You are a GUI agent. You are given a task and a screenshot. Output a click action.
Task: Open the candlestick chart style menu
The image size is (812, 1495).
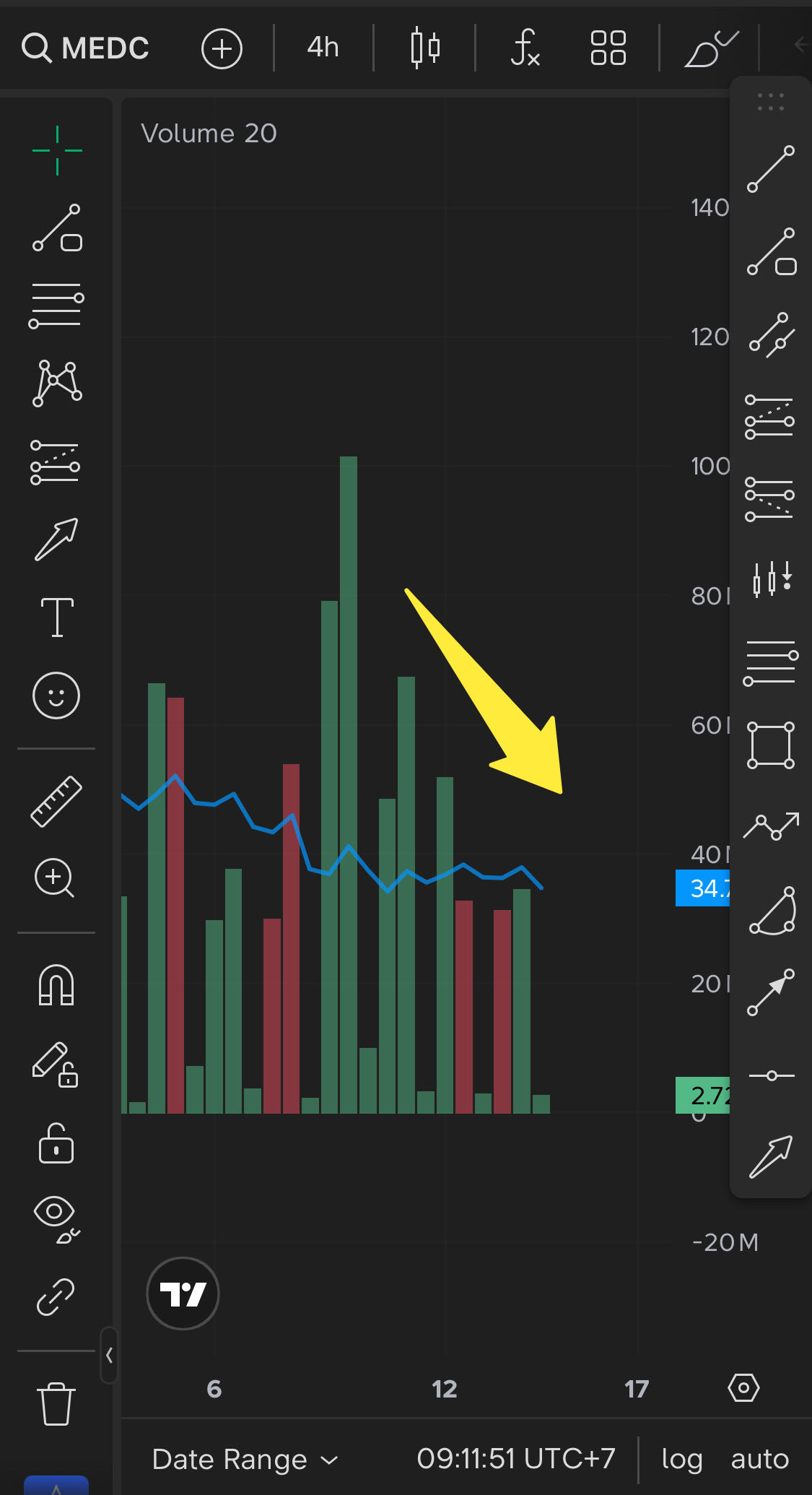point(424,48)
